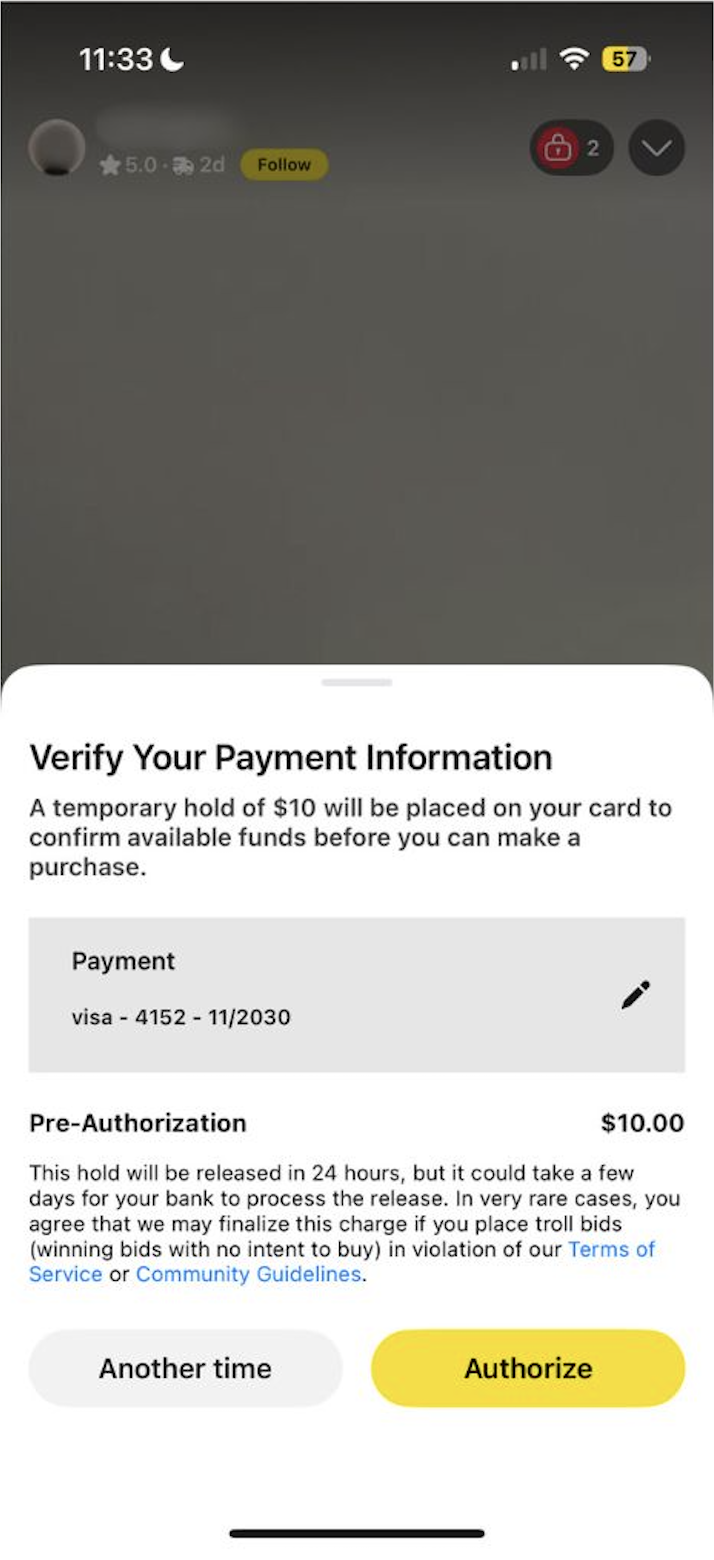Collapse the stream with the down chevron
Image resolution: width=714 pixels, height=1560 pixels.
tap(657, 148)
